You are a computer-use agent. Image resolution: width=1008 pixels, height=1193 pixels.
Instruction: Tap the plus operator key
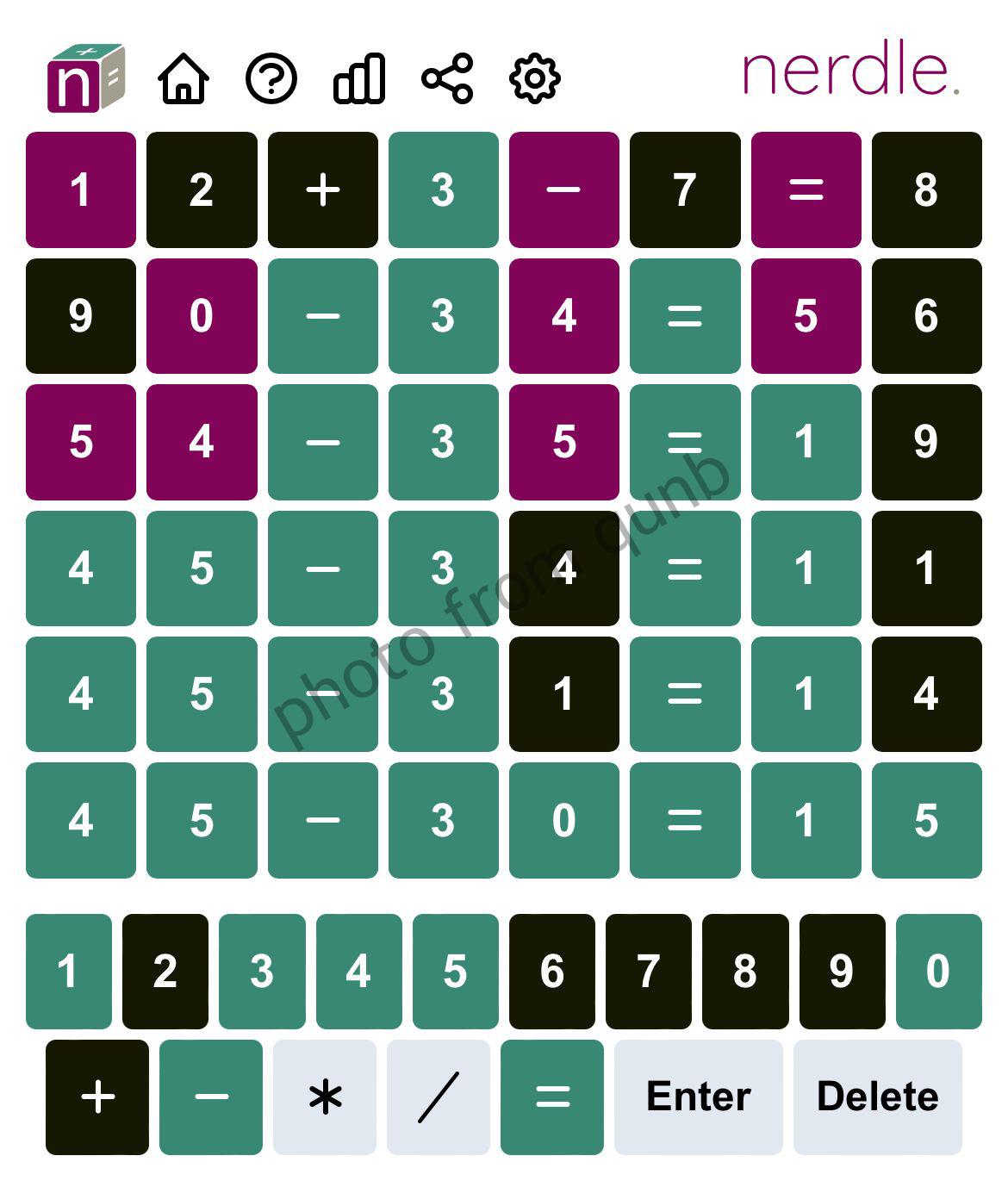pyautogui.click(x=97, y=1097)
